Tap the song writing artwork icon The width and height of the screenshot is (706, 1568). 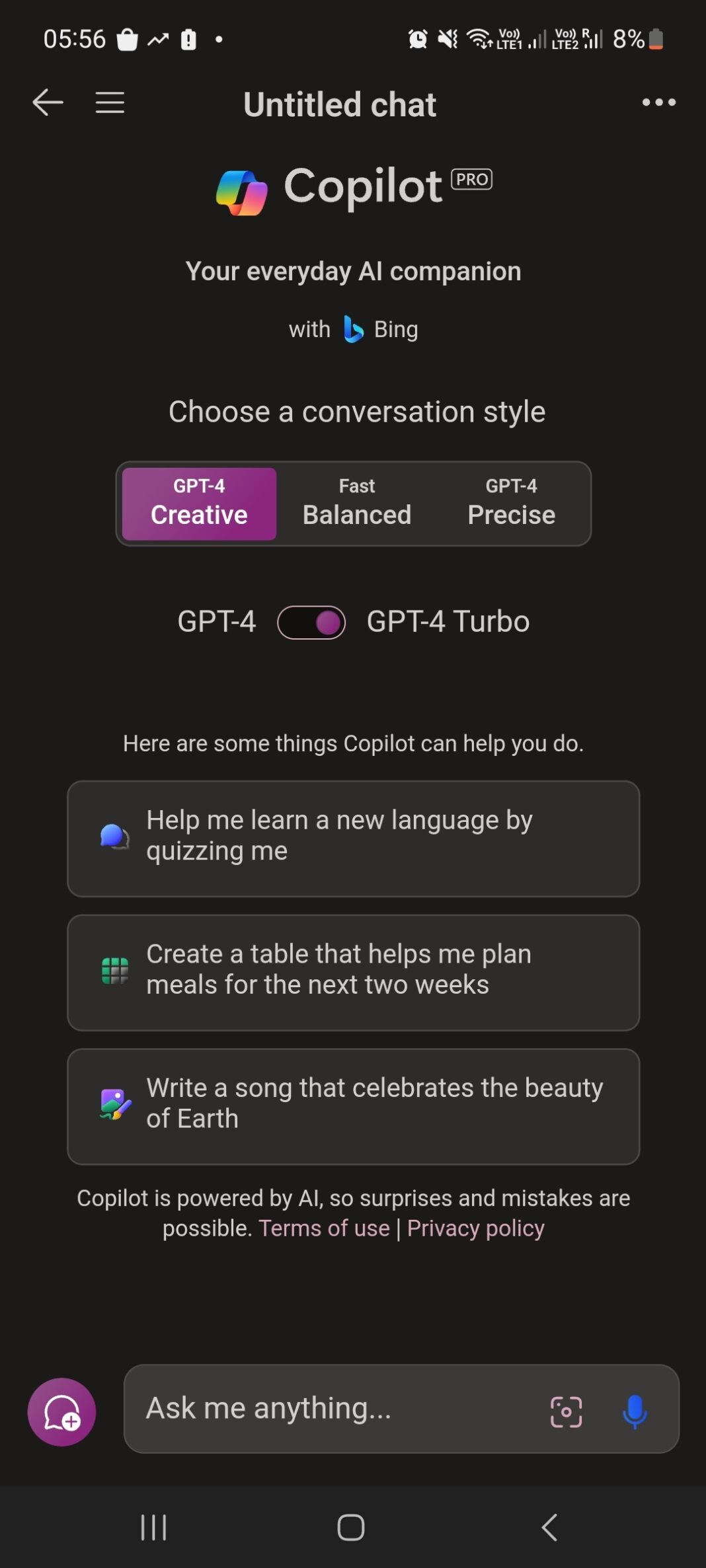click(x=114, y=1102)
